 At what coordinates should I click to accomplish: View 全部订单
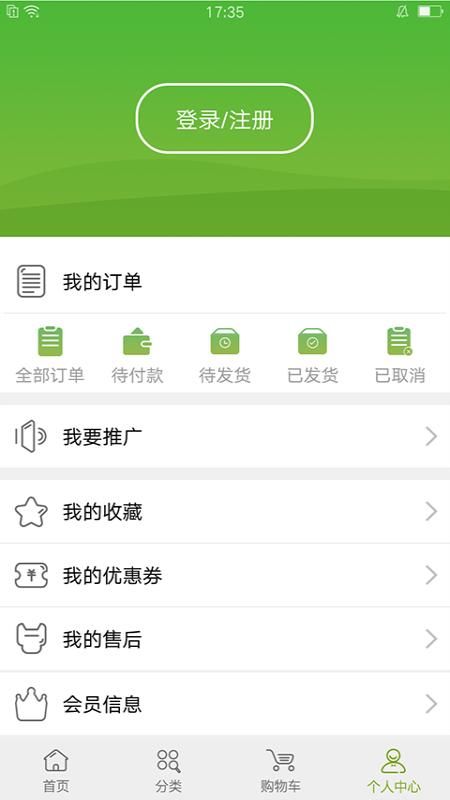(x=50, y=356)
